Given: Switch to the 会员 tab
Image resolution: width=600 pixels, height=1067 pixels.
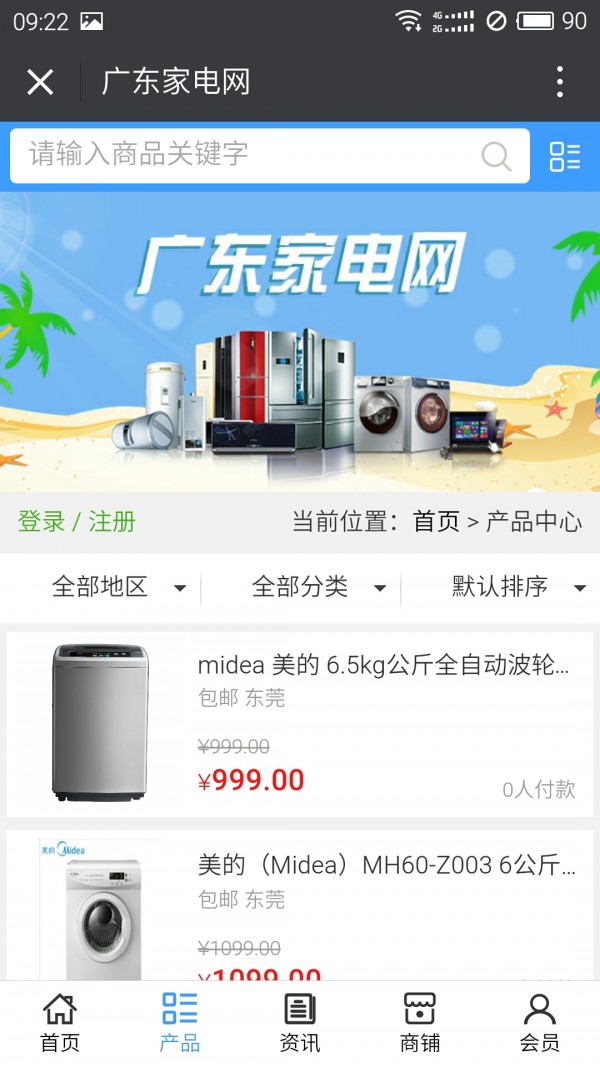Looking at the screenshot, I should point(540,1022).
